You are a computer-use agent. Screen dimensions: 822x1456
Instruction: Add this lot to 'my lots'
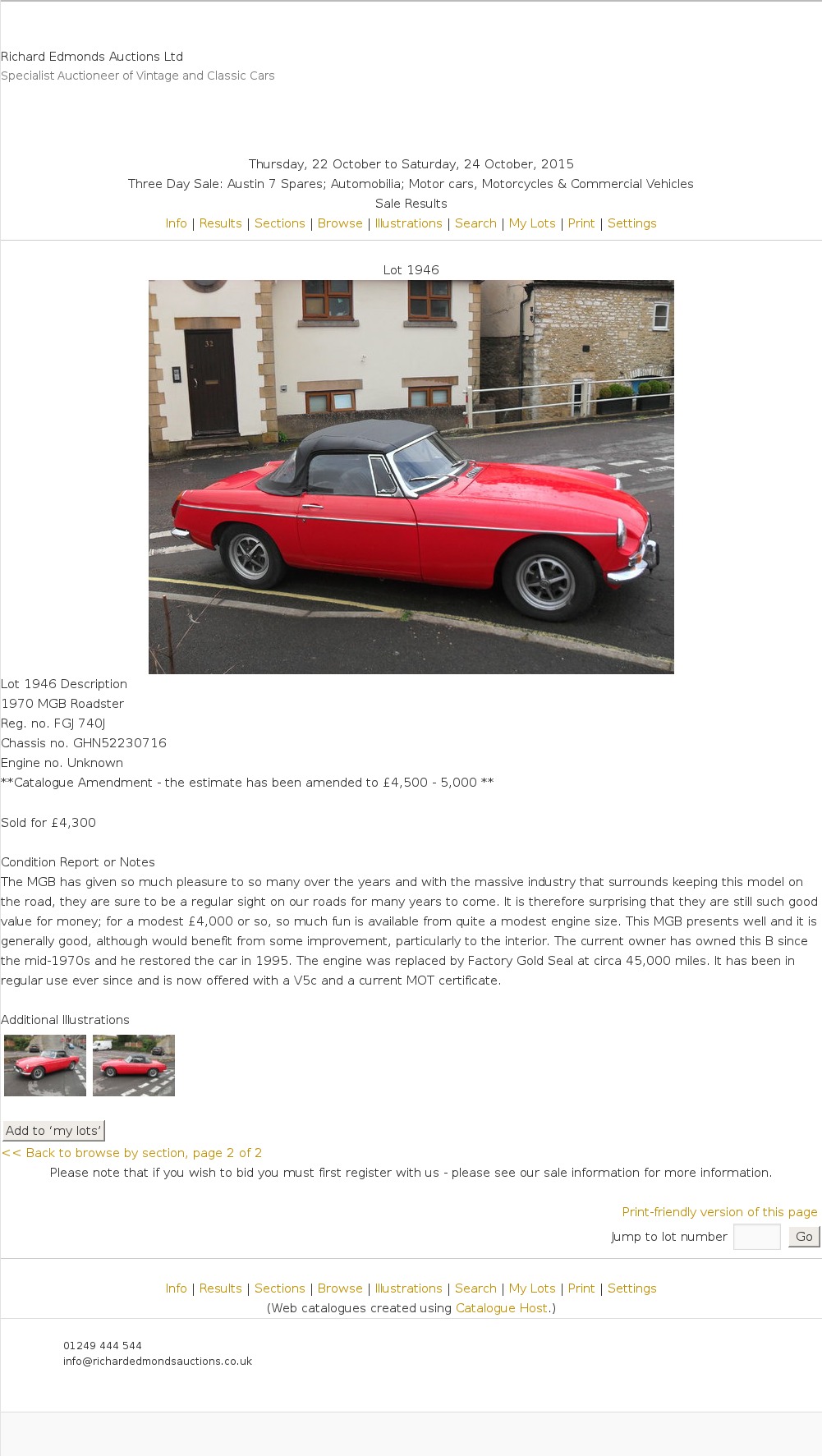[x=53, y=1131]
